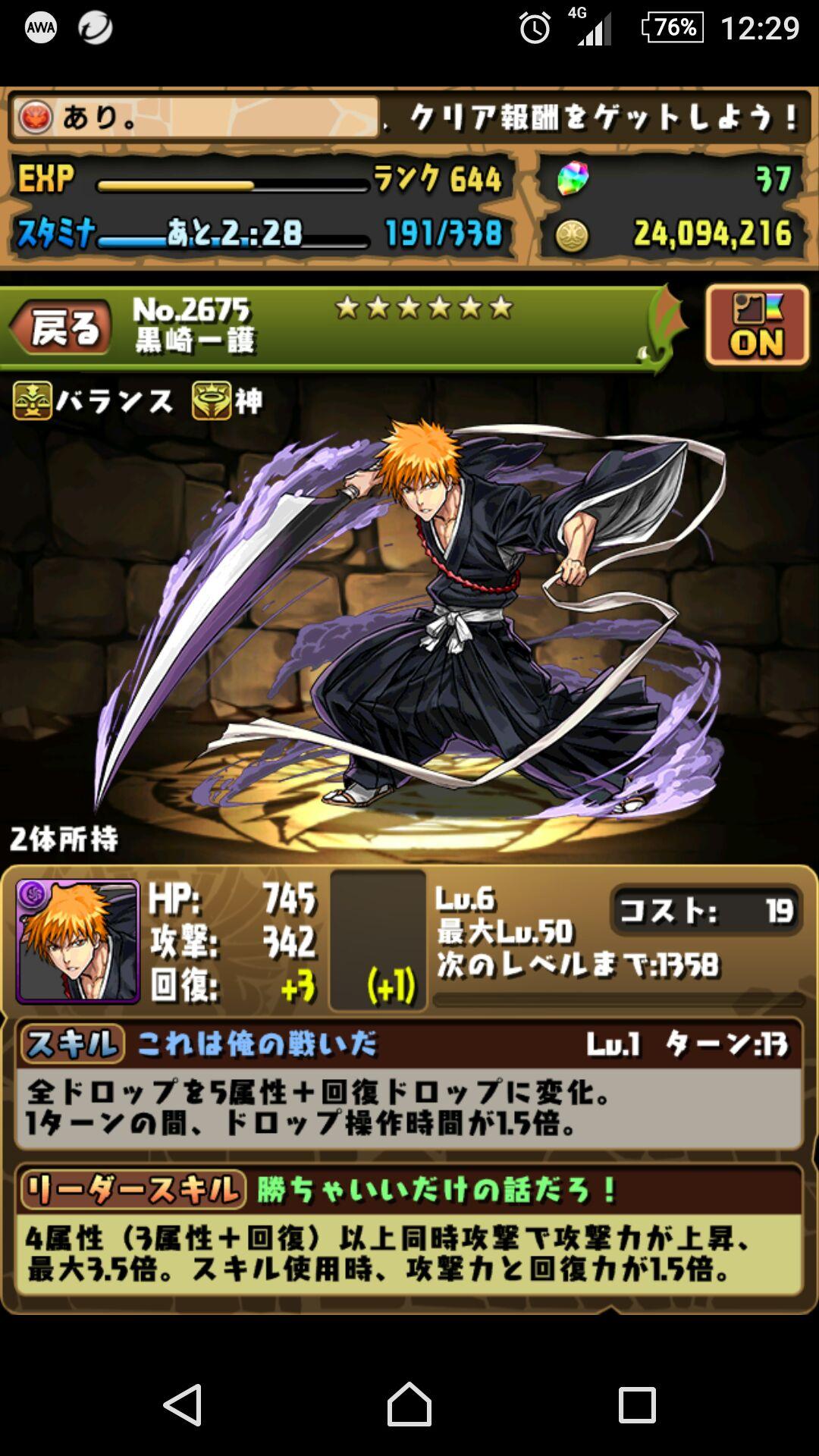Tap the 黒崎一護 monster icon thumbnail

[78, 941]
